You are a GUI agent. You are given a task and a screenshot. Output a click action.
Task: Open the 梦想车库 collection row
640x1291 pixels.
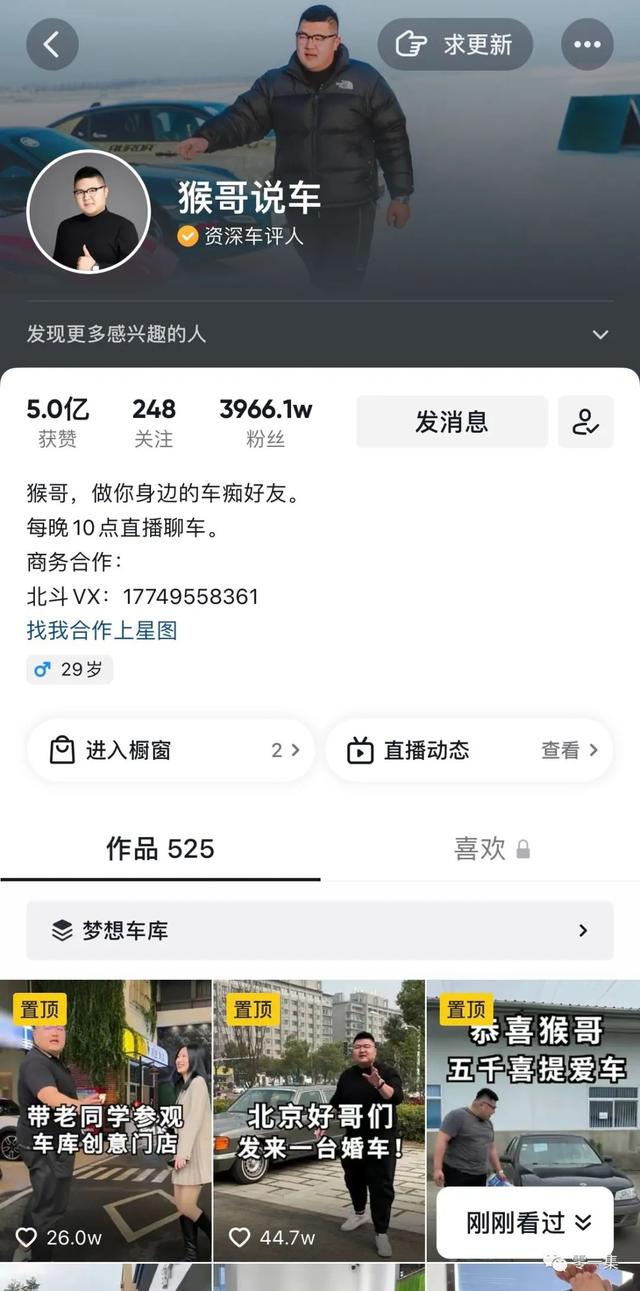pos(320,930)
